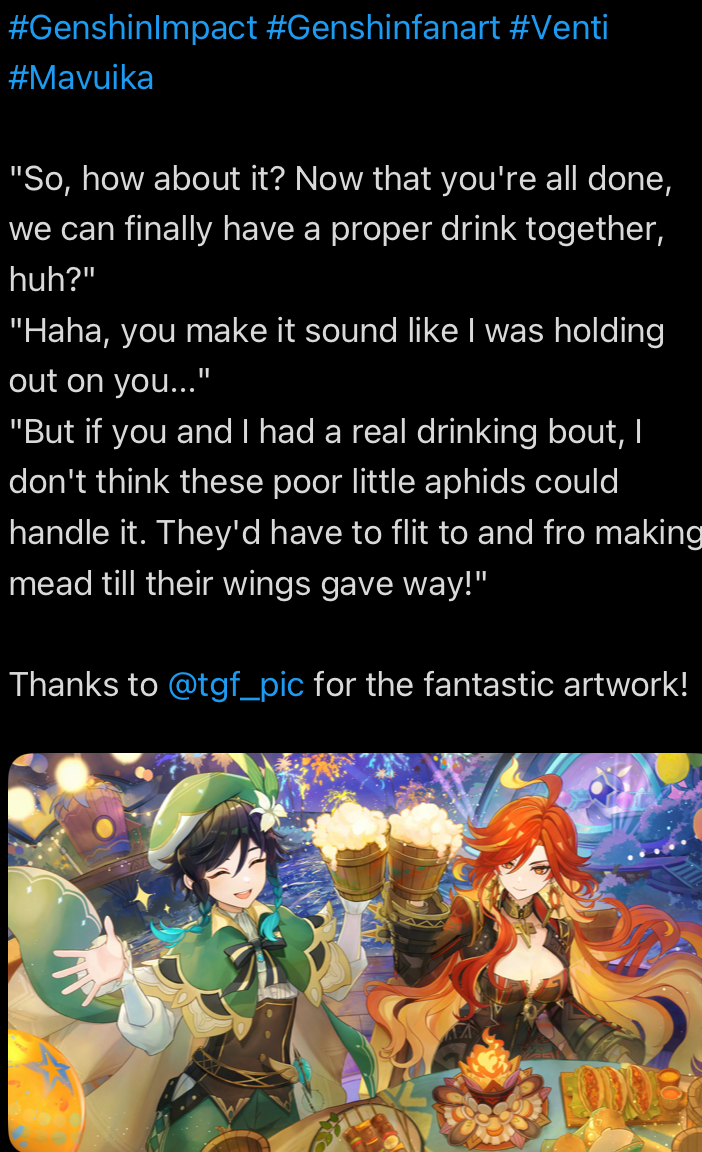View posts tagged #Mavuika
The height and width of the screenshot is (1152, 702).
tap(81, 78)
